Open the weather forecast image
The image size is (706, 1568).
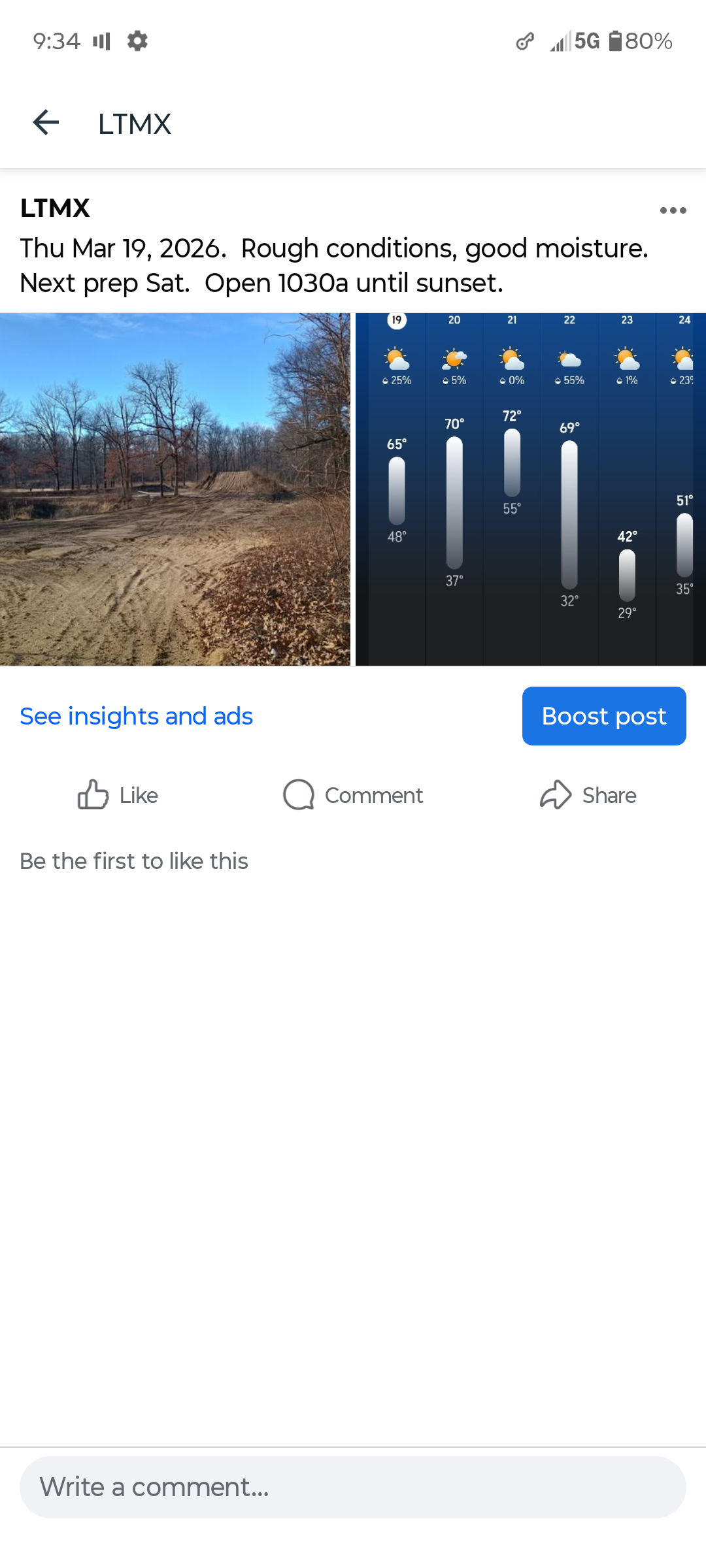point(530,489)
